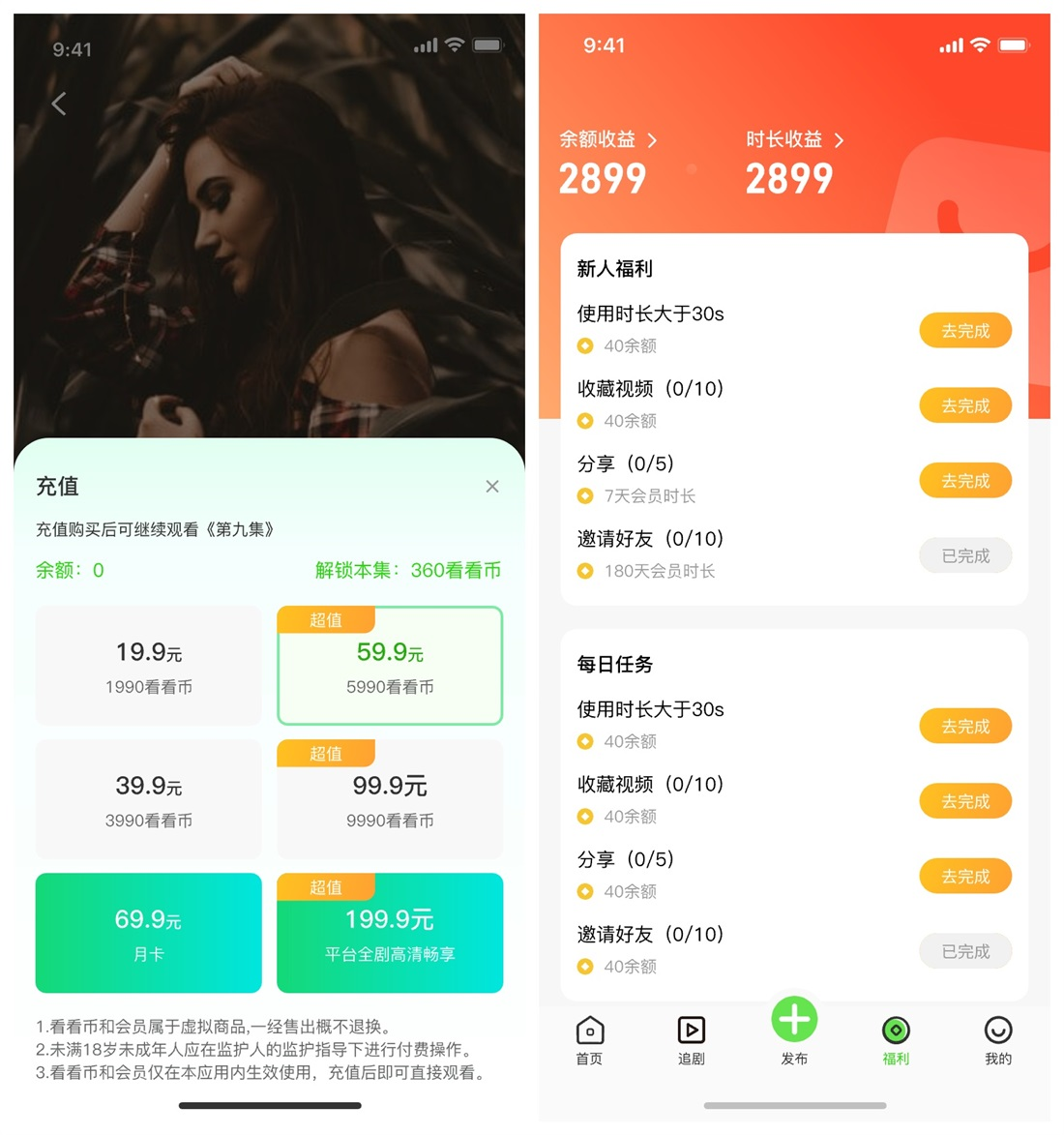
Task: Tap 去完成 for 分享 7天会员时长 task
Action: (964, 481)
